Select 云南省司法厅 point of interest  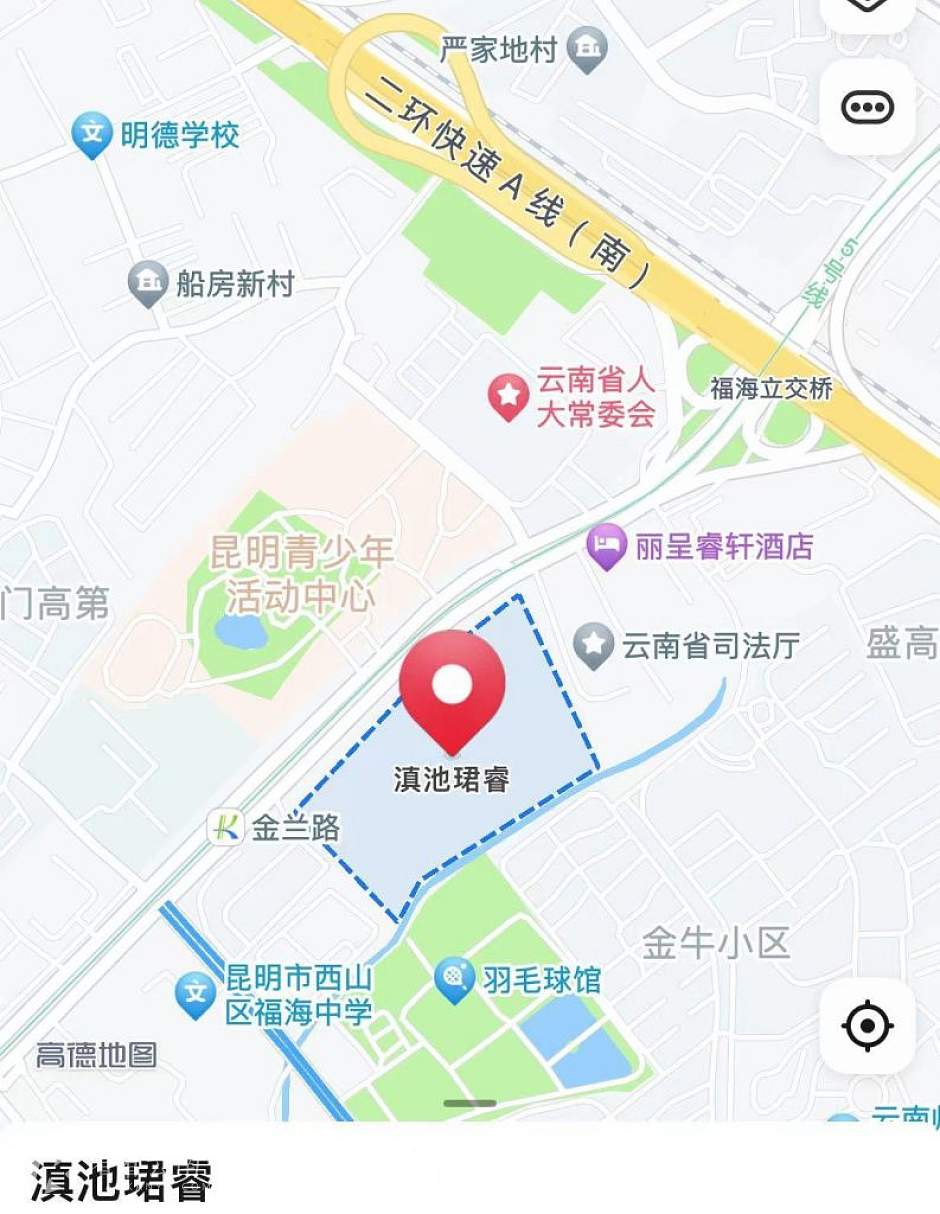click(594, 647)
